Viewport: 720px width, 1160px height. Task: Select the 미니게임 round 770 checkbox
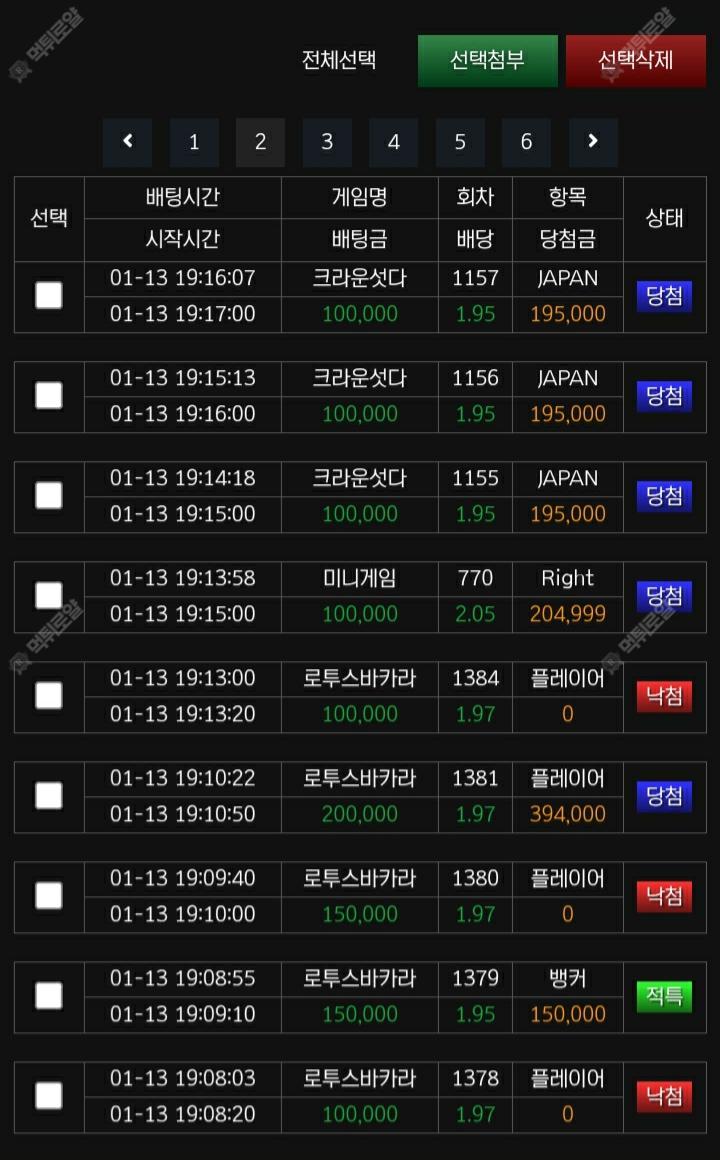[49, 596]
